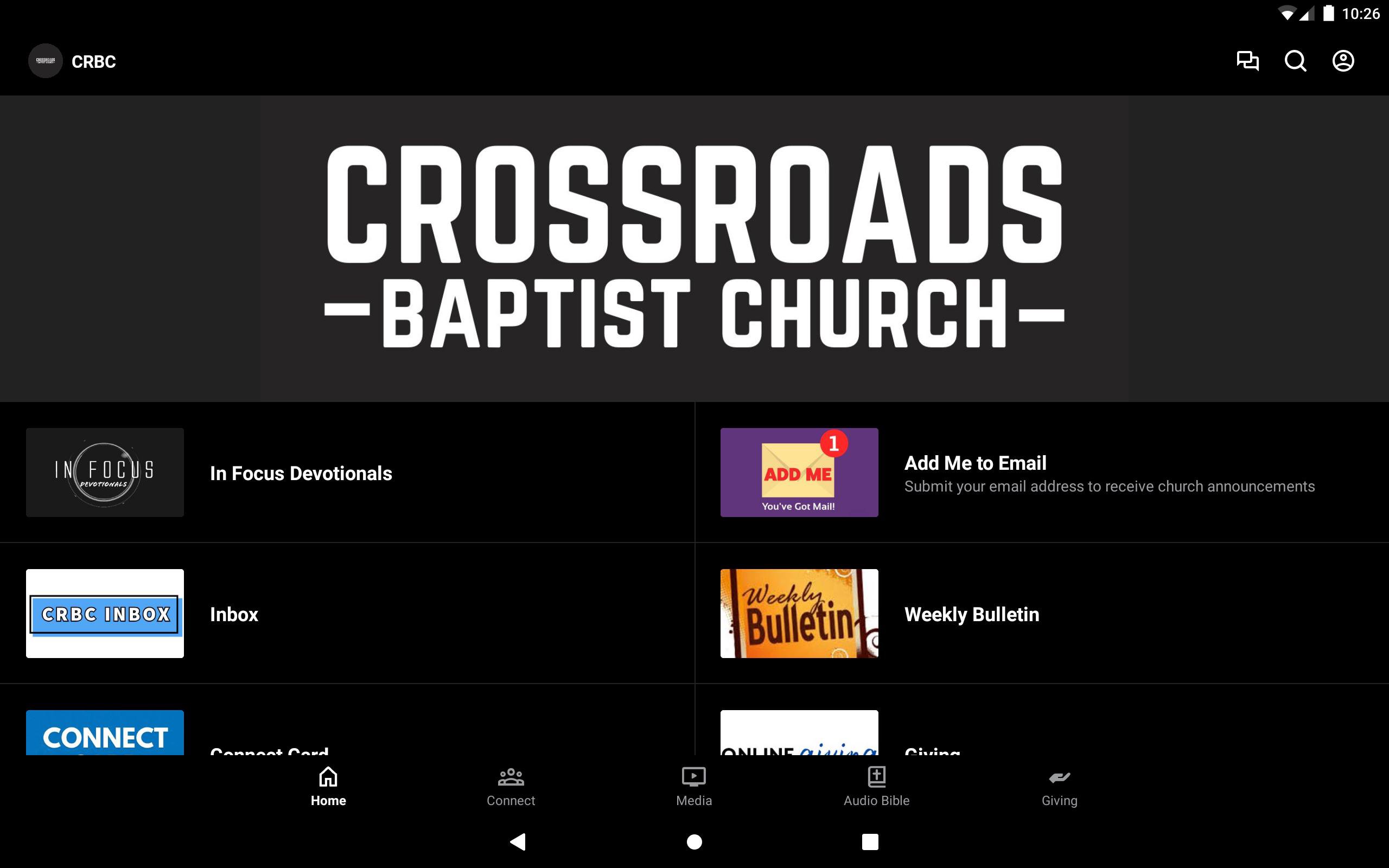Viewport: 1389px width, 868px height.
Task: Tap the CRBC logo in the app bar
Action: click(46, 61)
